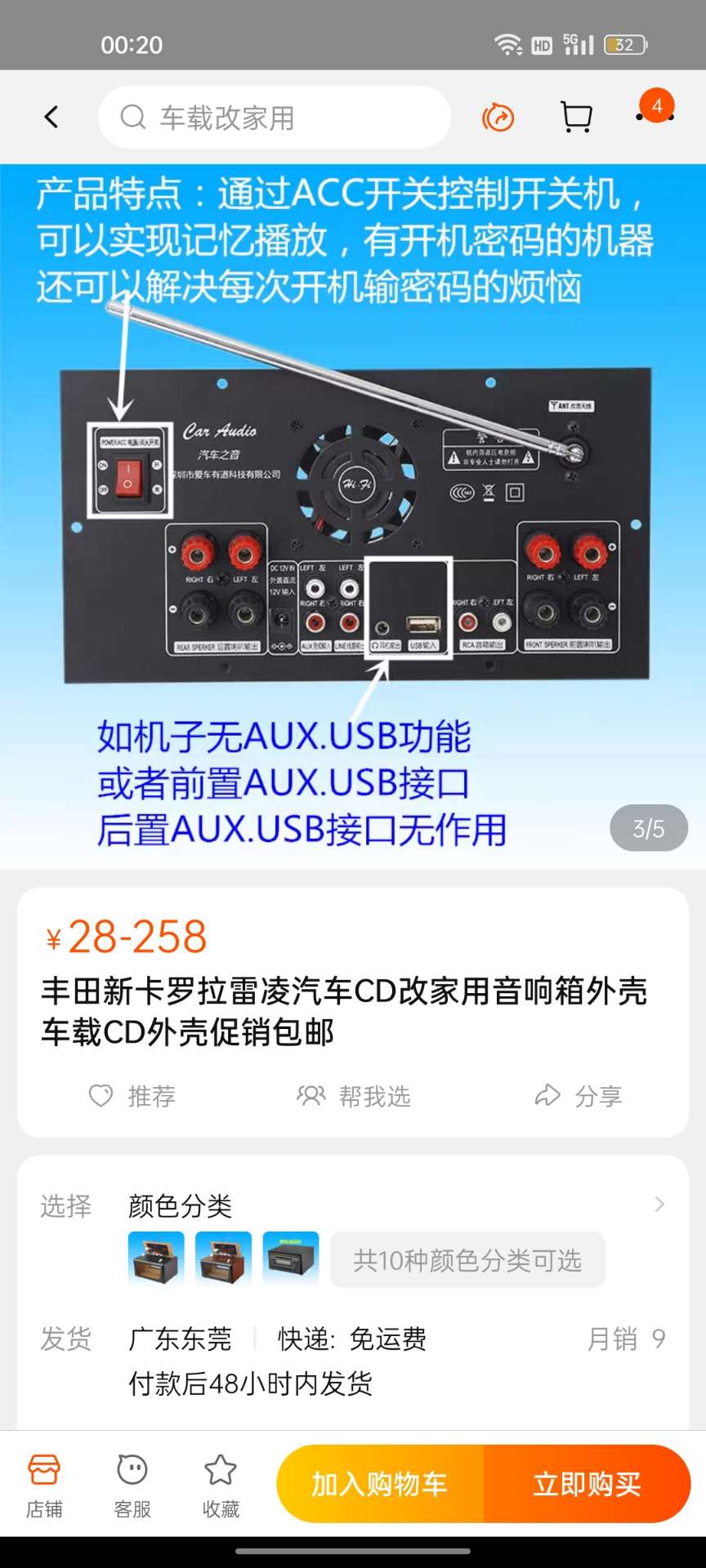The height and width of the screenshot is (1568, 706).
Task: Go back using the top arrow
Action: point(51,117)
